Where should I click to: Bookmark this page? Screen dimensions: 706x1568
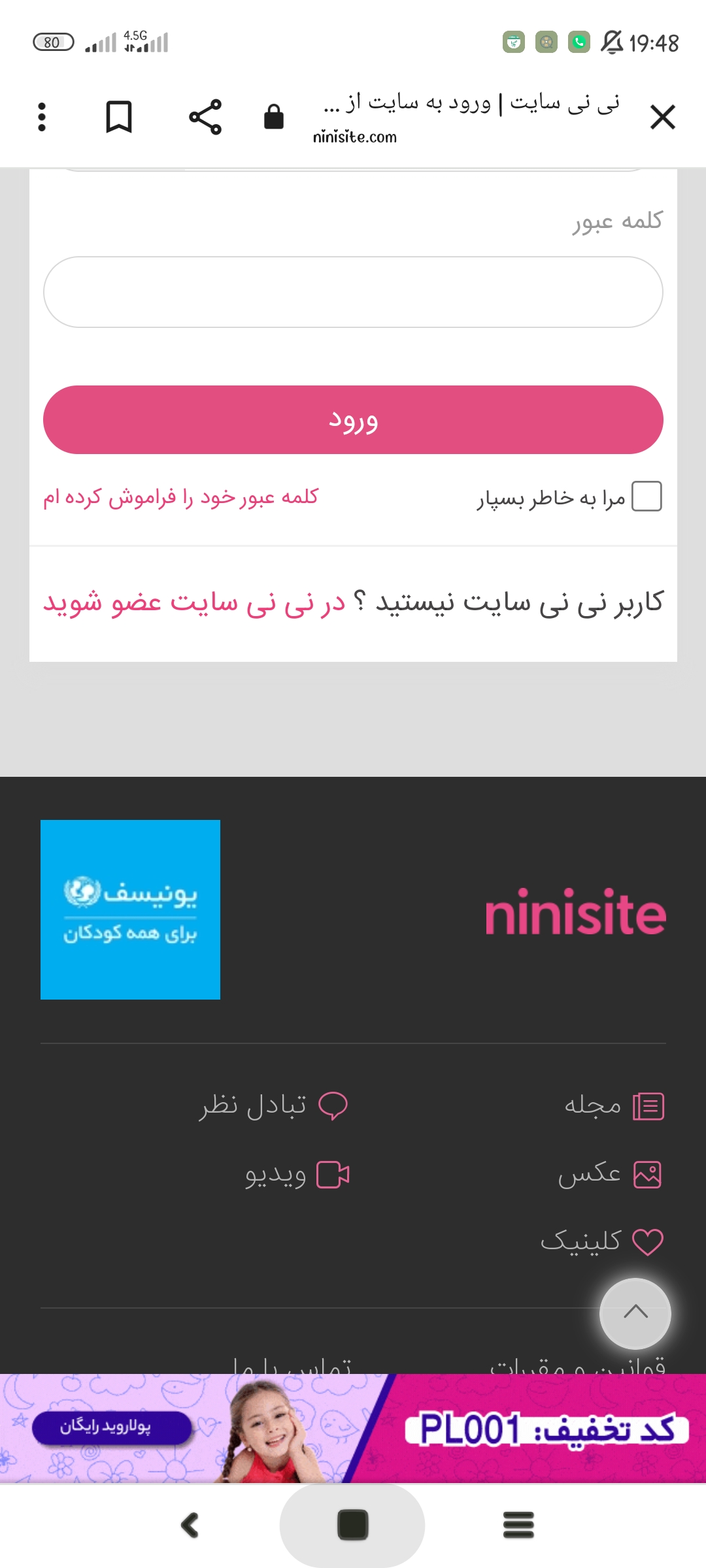pyautogui.click(x=119, y=118)
